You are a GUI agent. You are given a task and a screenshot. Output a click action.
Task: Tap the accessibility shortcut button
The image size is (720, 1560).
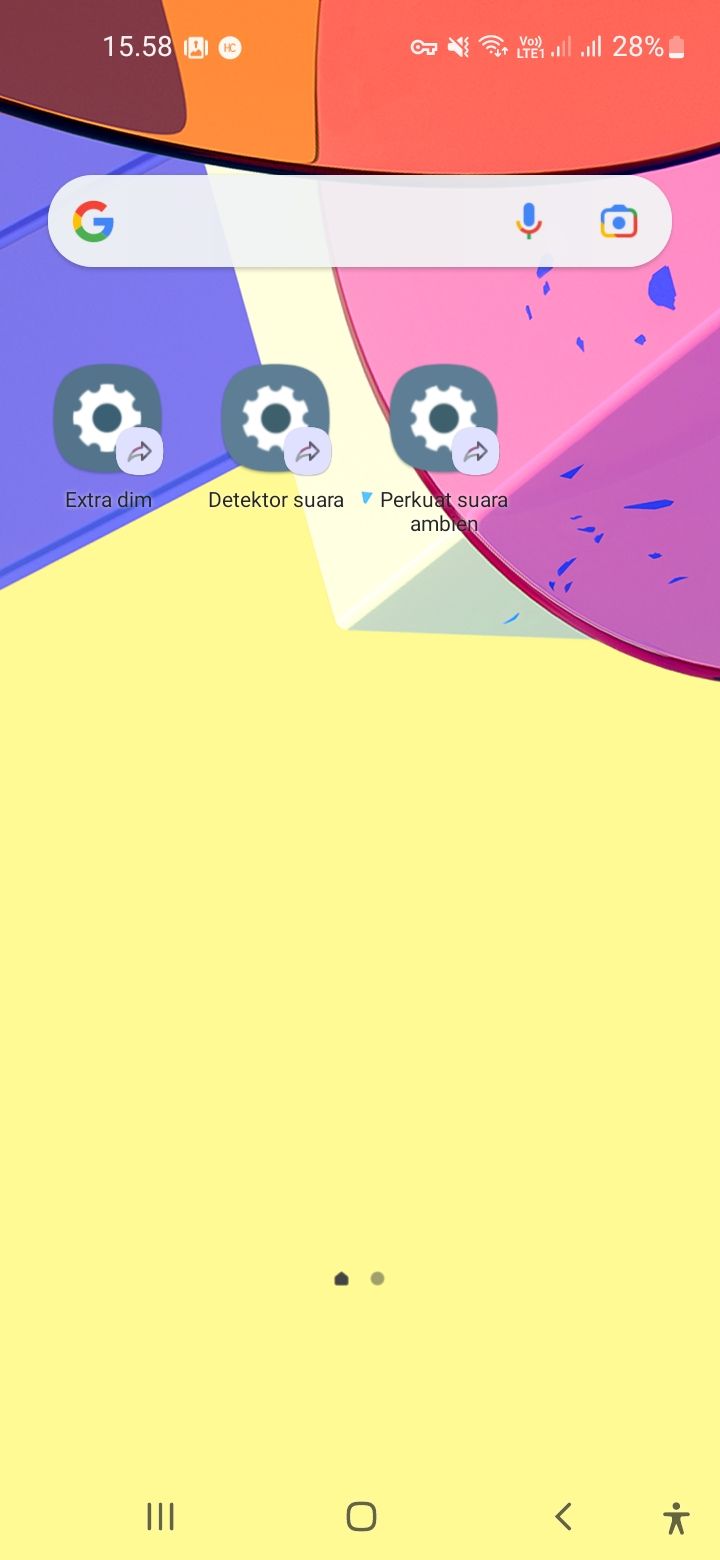pos(676,1517)
